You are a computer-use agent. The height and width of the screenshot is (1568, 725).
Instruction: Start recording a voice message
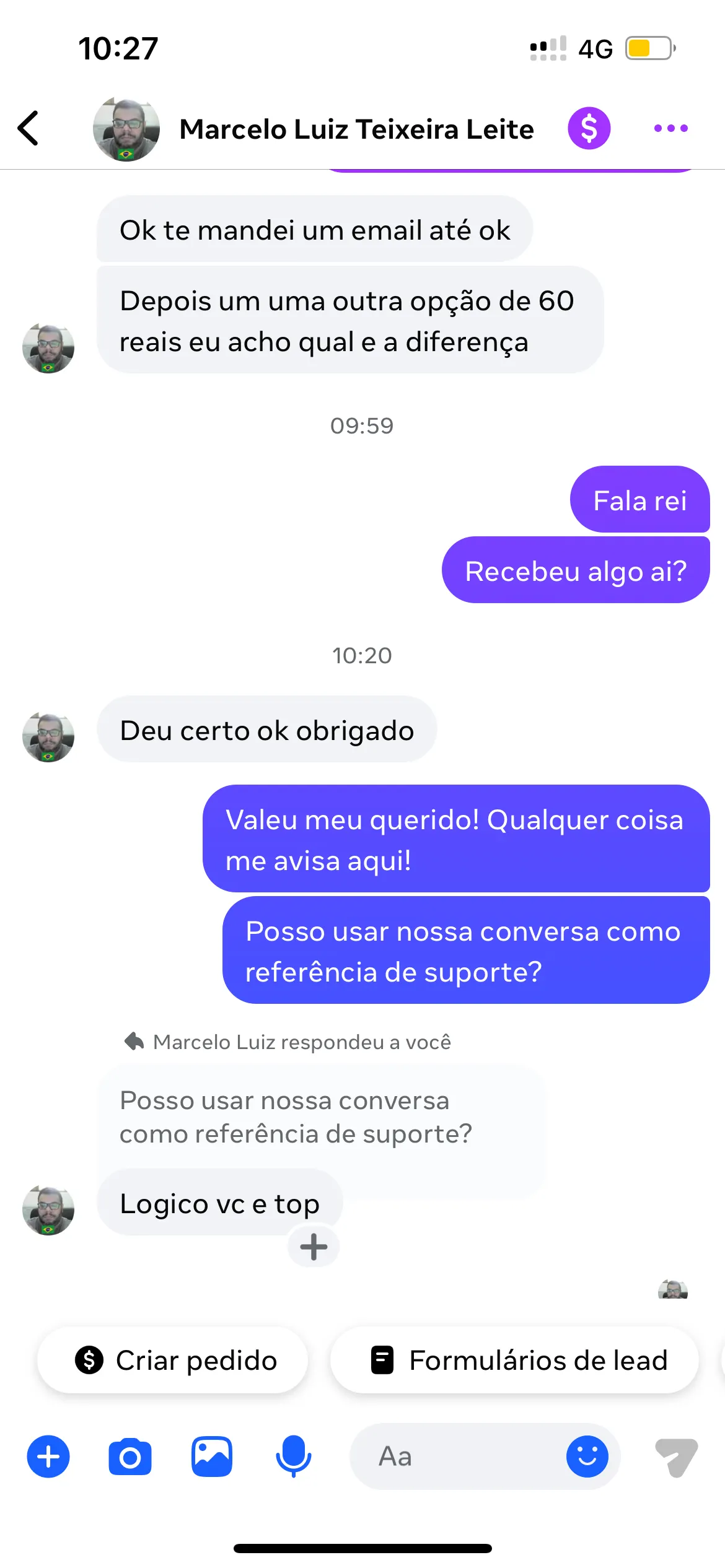pos(294,1457)
